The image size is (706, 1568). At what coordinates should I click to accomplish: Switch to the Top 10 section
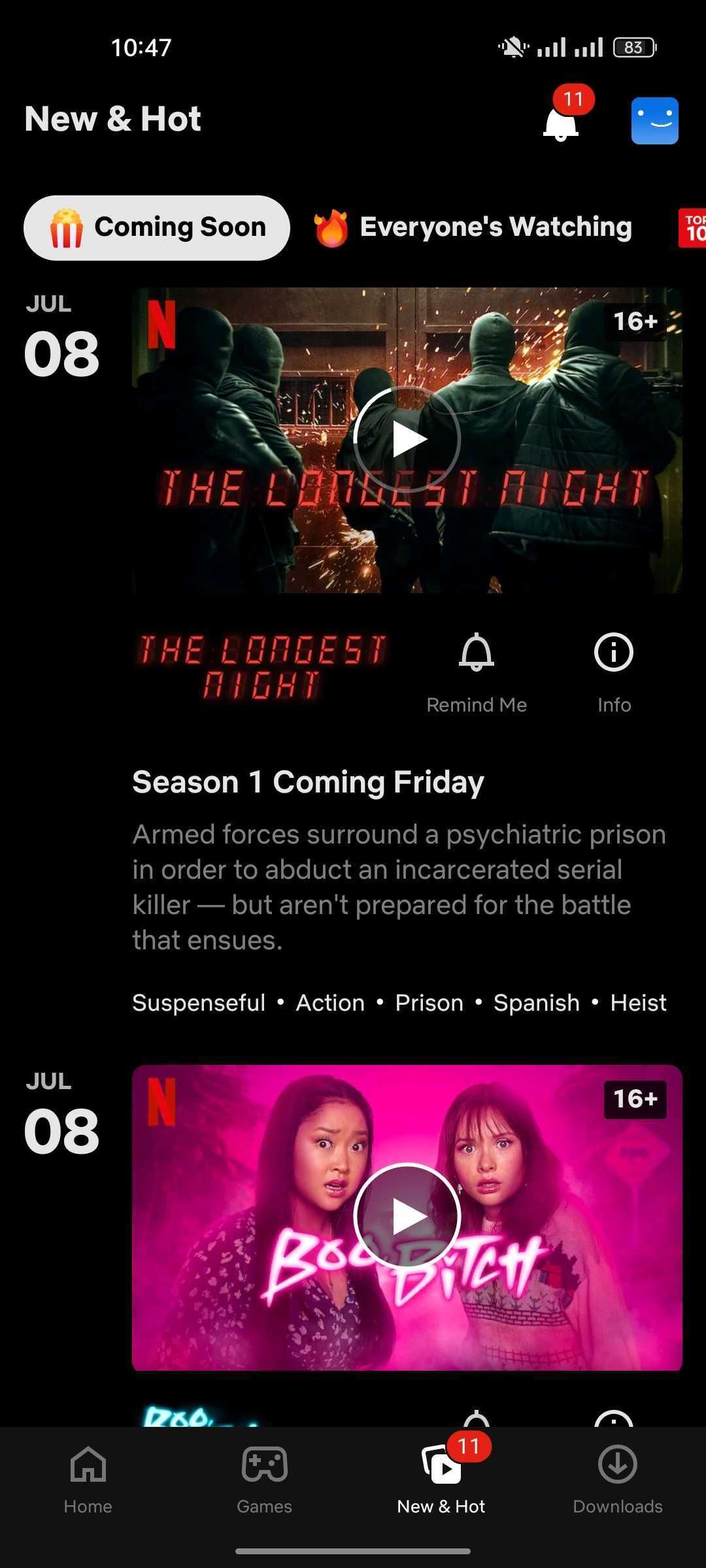(693, 227)
